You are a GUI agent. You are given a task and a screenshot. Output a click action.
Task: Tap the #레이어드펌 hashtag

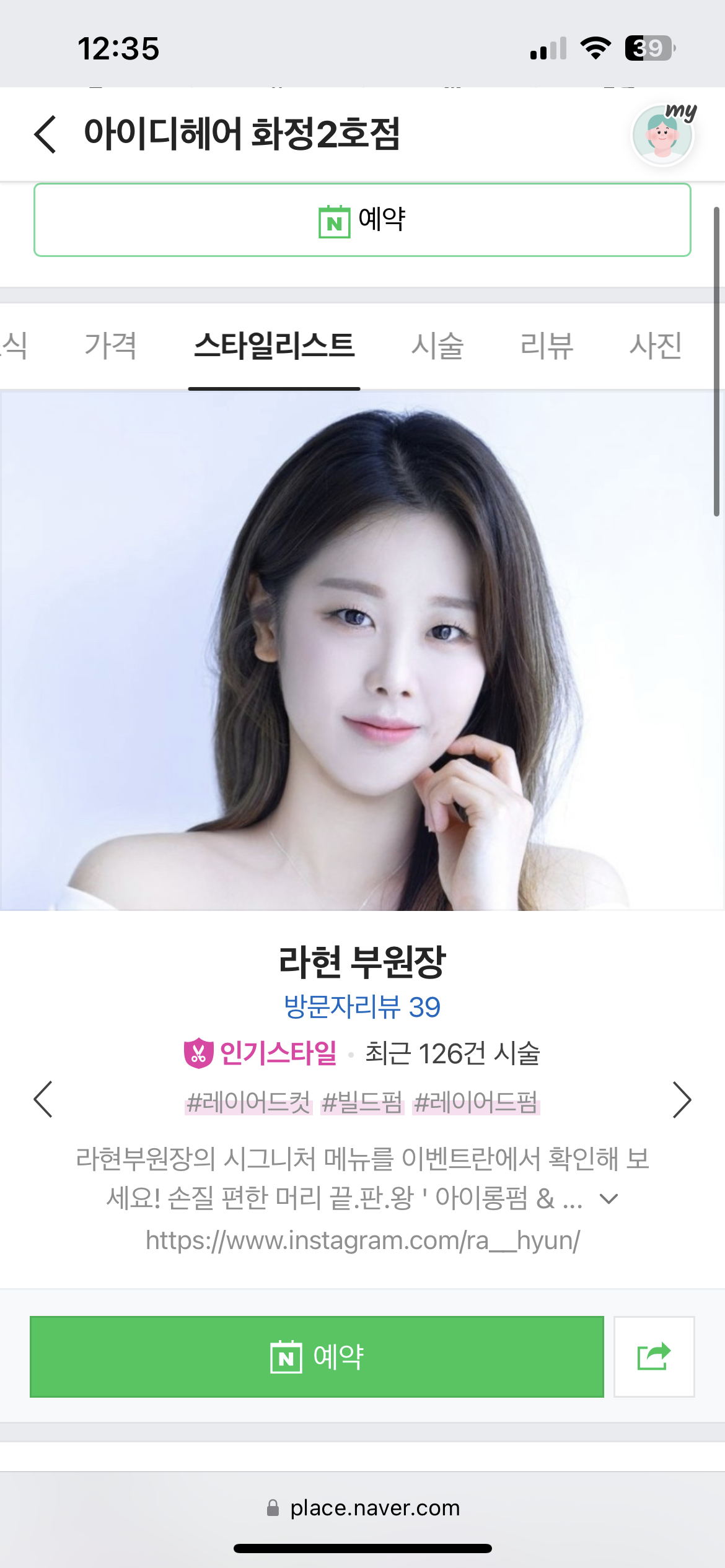click(477, 1103)
